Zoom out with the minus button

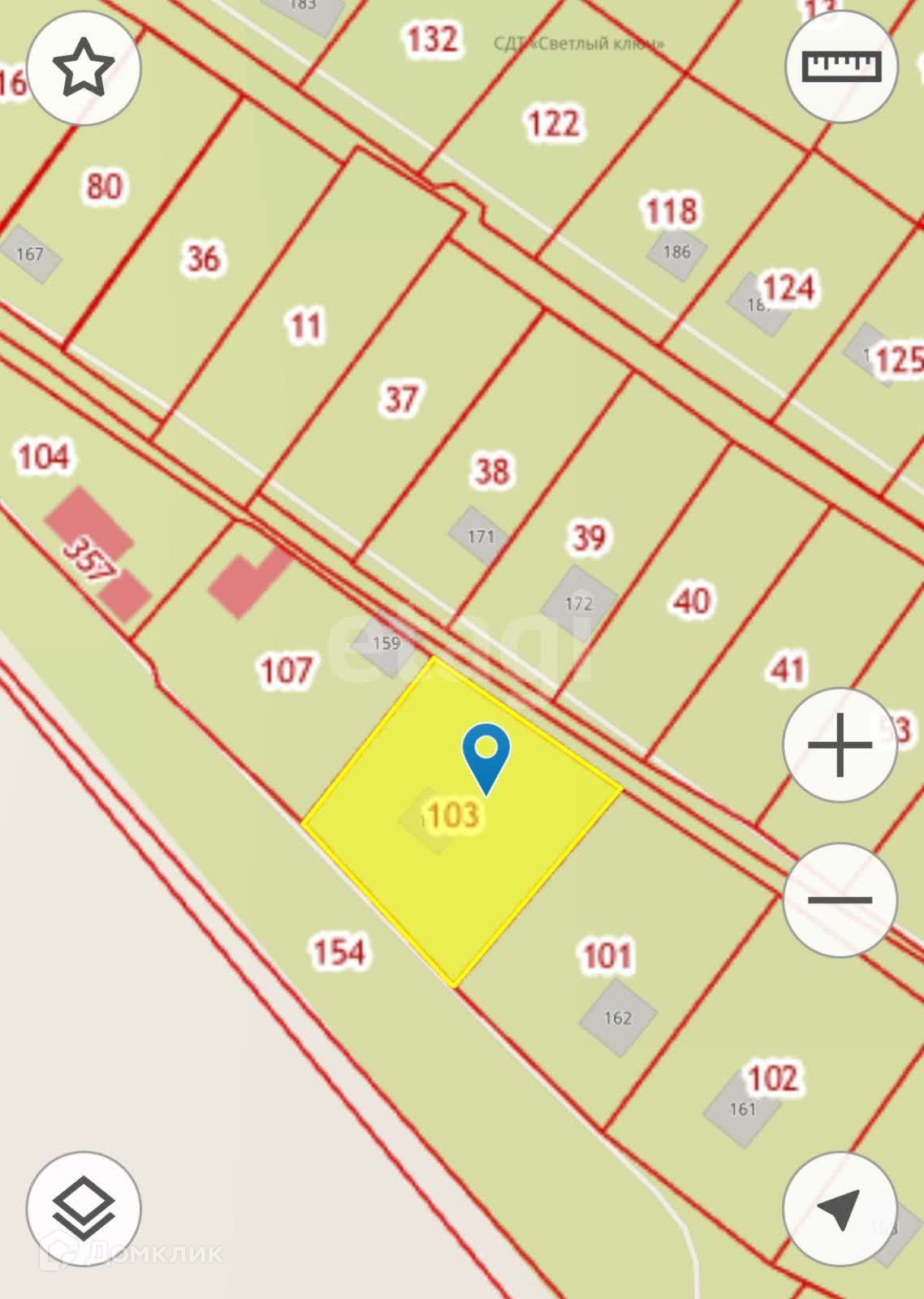point(840,900)
